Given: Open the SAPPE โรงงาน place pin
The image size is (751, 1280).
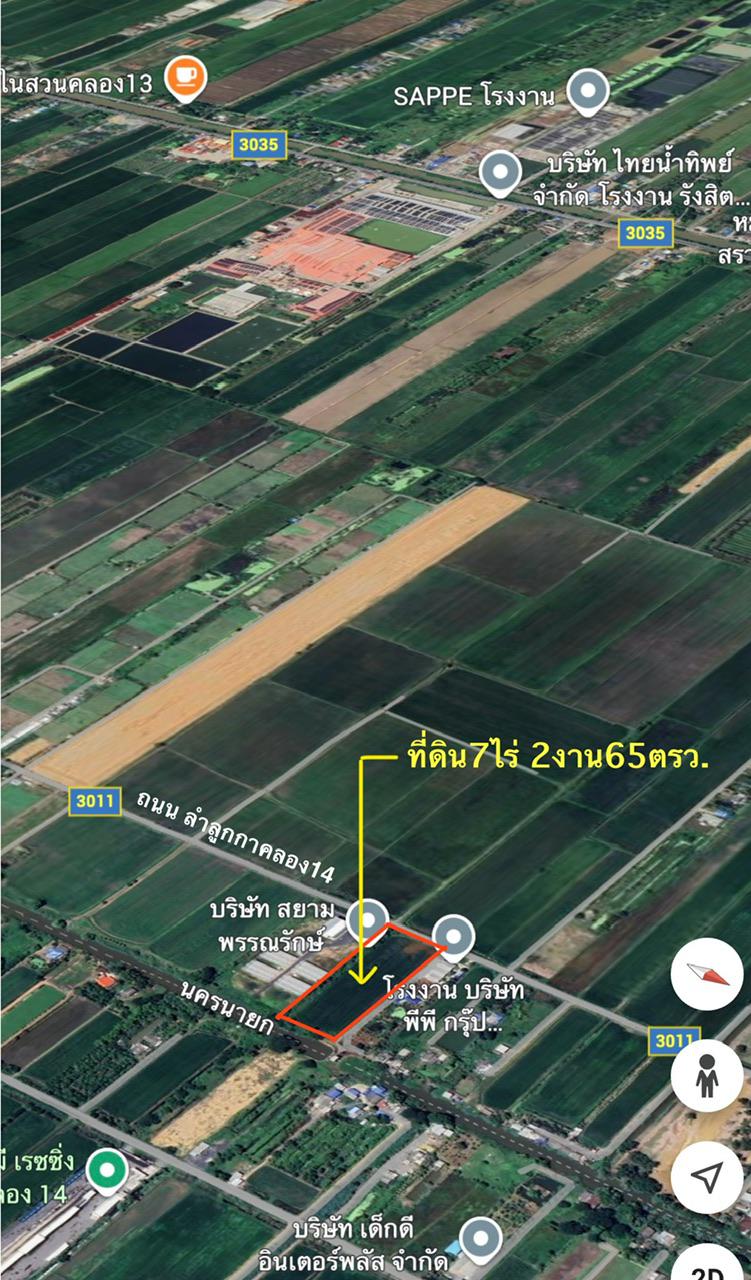Looking at the screenshot, I should [588, 92].
